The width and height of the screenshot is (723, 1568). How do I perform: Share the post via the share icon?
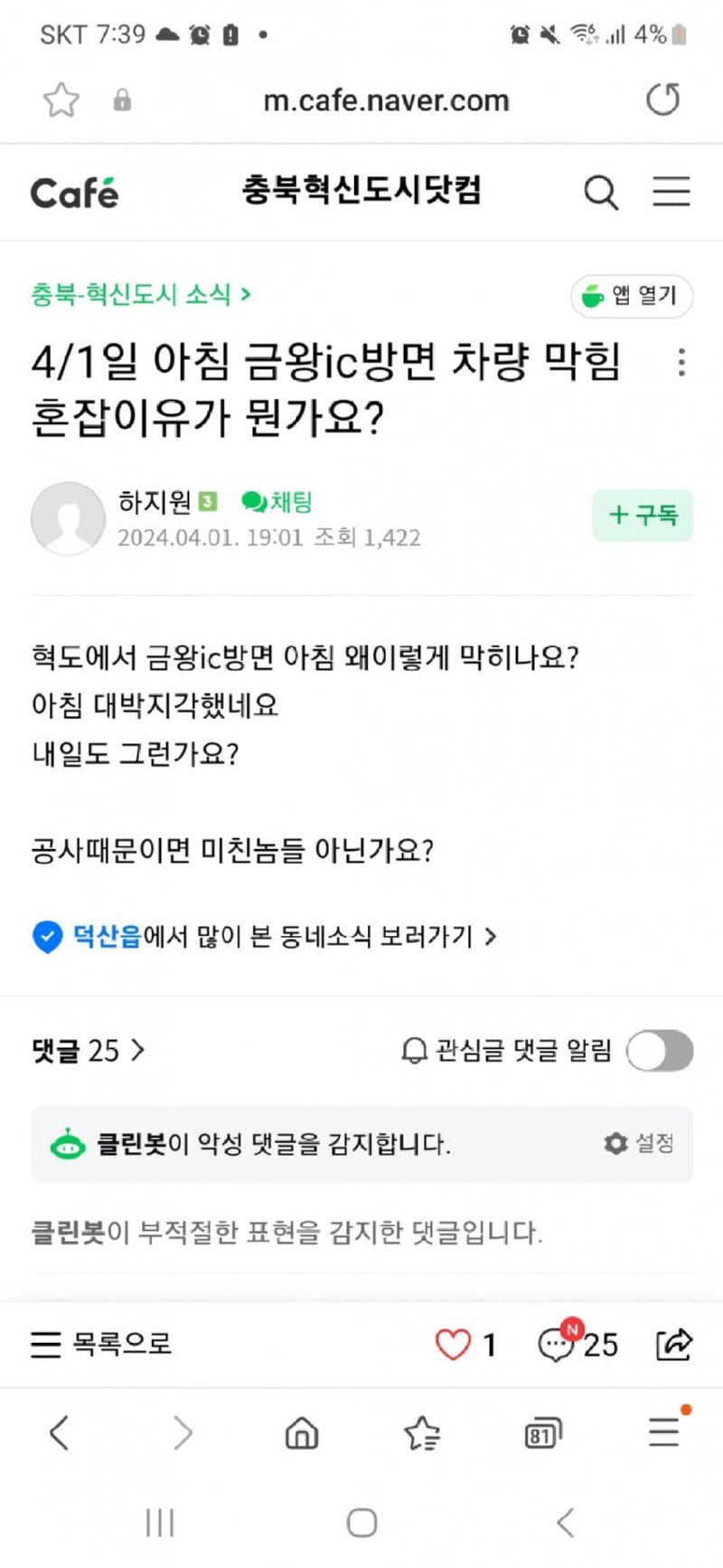(673, 1346)
